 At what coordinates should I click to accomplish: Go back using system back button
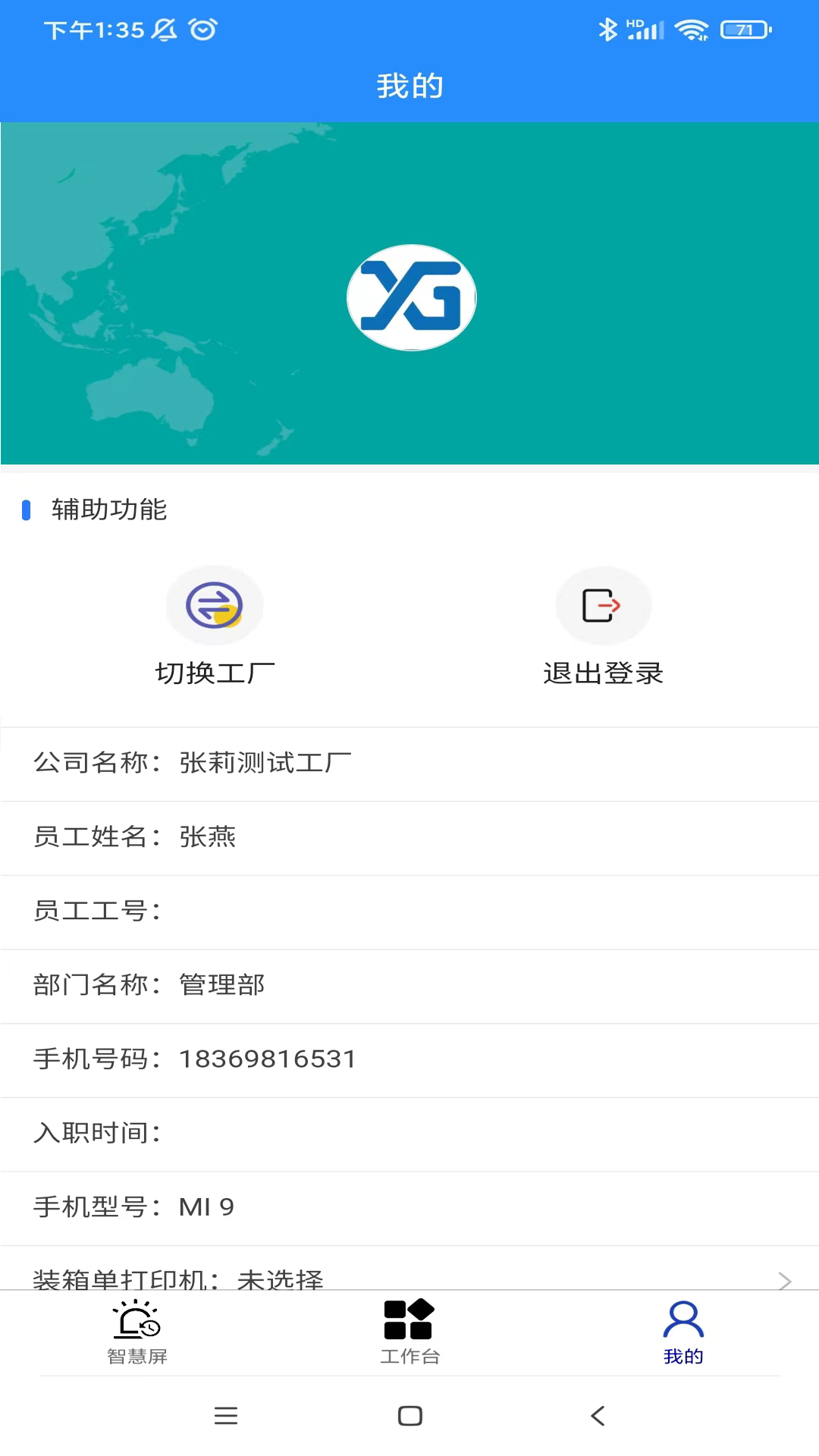click(598, 1415)
